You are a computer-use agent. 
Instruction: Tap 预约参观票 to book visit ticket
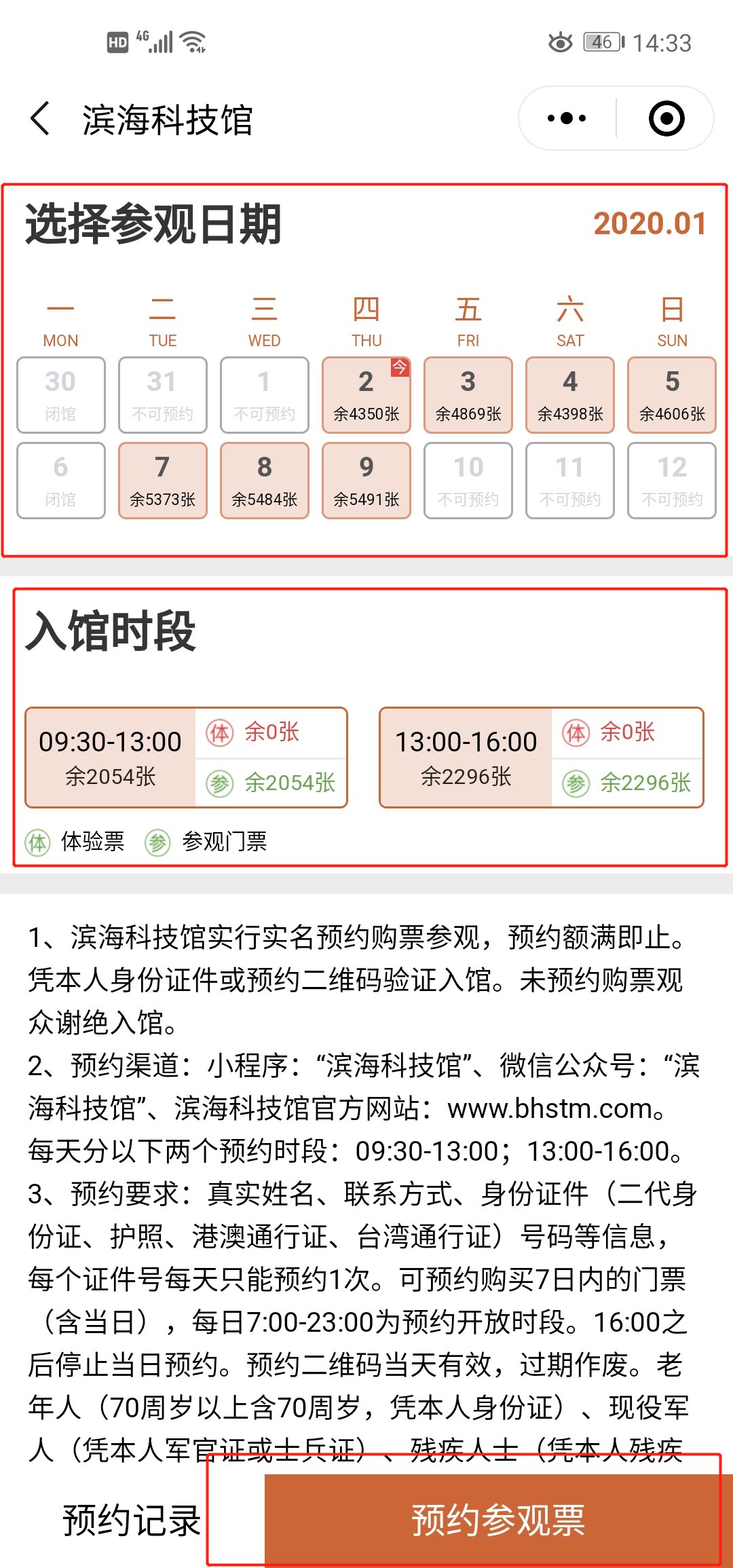(x=497, y=1520)
